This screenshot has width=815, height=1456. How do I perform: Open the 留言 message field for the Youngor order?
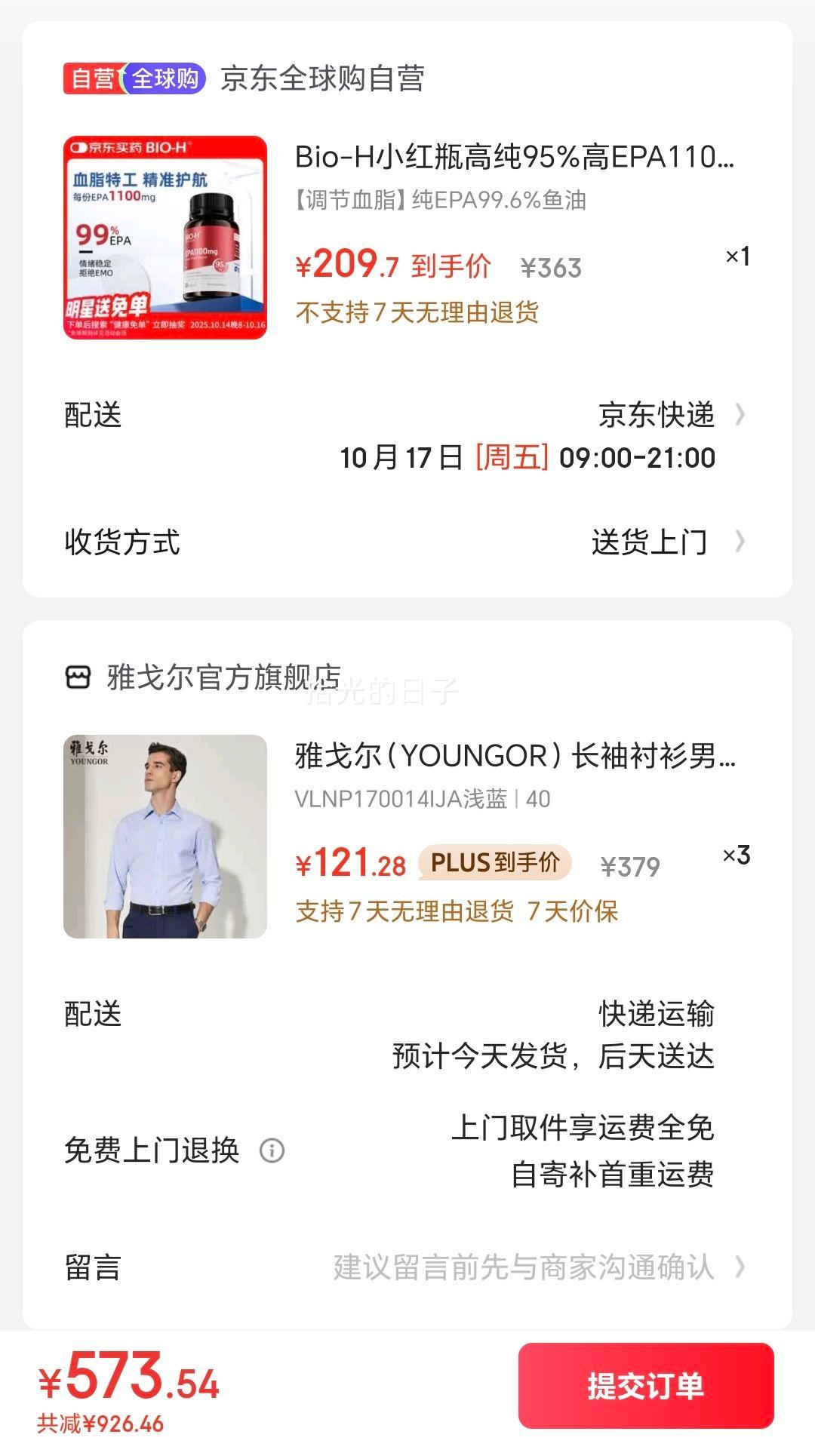[523, 1268]
